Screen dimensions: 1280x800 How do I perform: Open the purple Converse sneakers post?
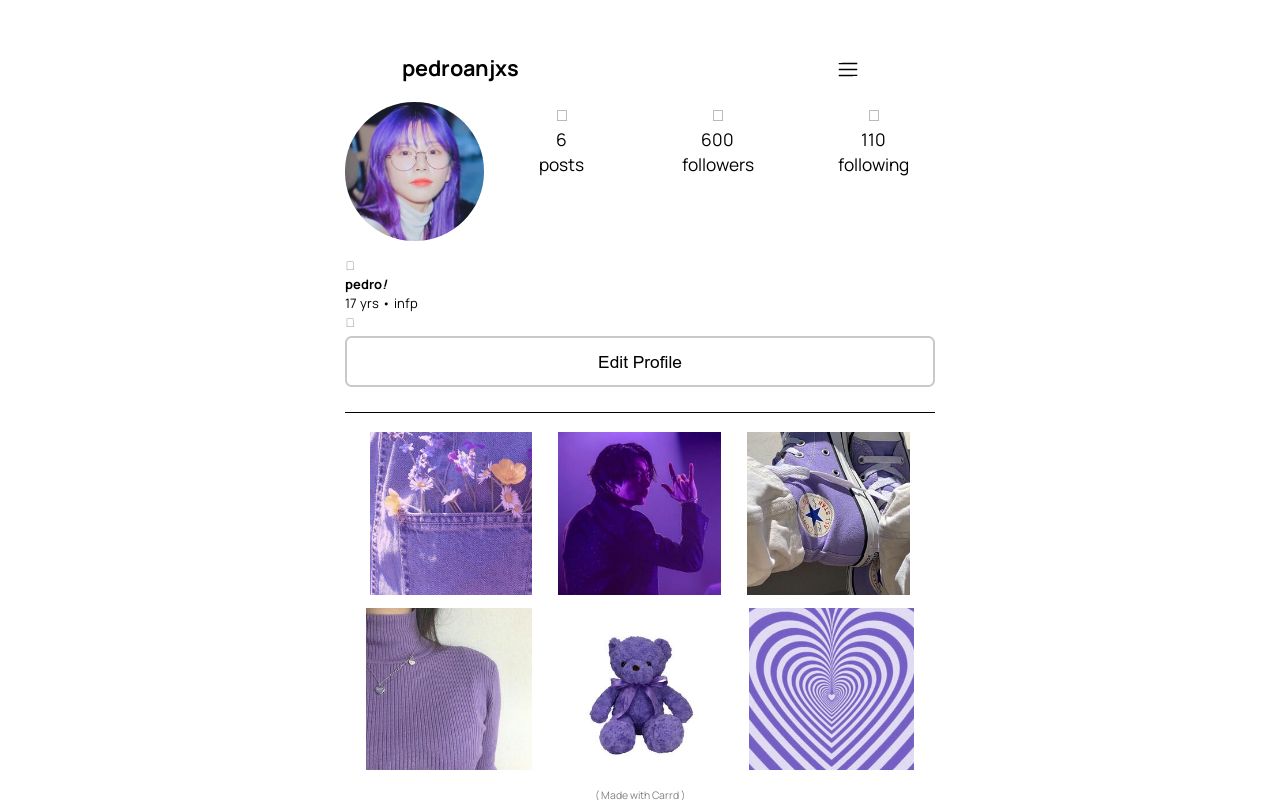pos(828,513)
